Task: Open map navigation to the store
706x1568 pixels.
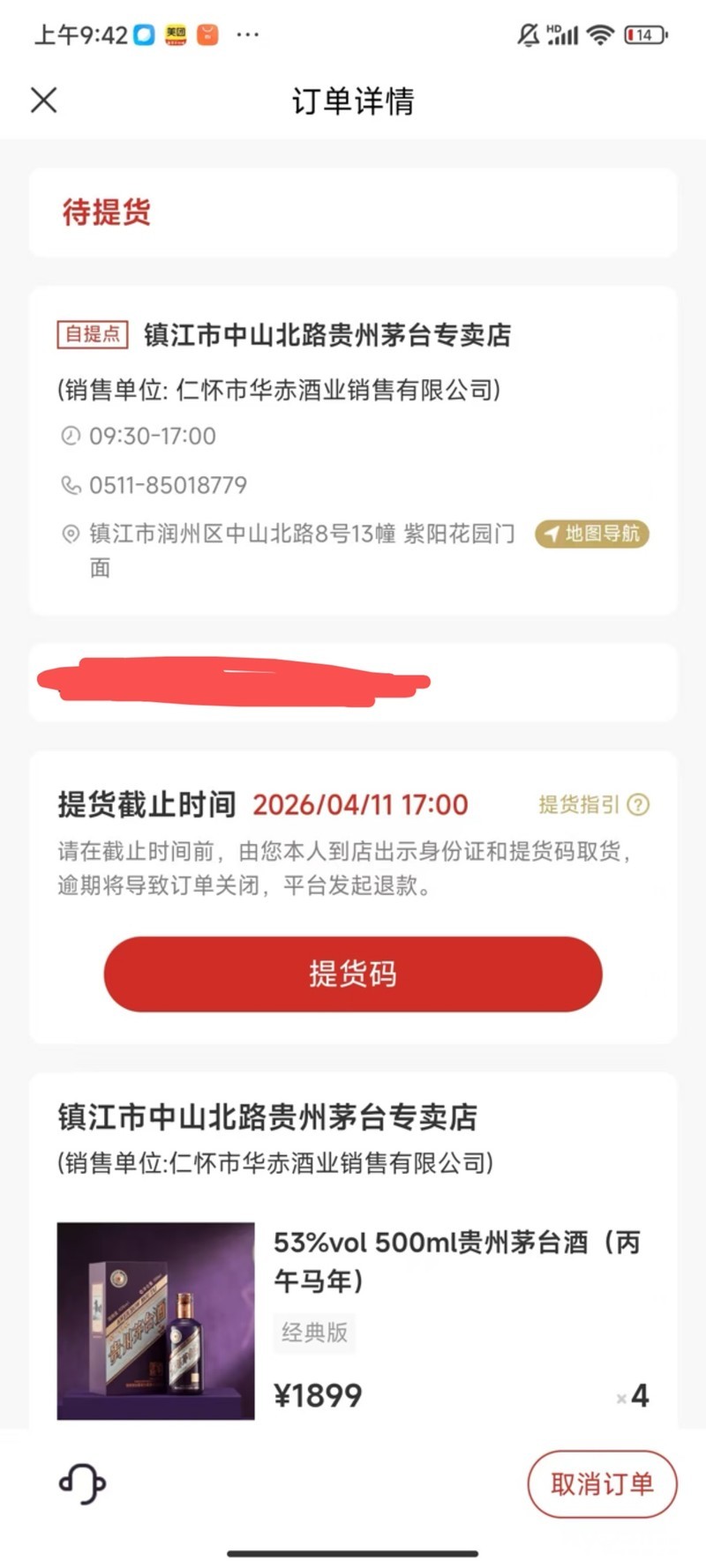Action: pyautogui.click(x=592, y=534)
